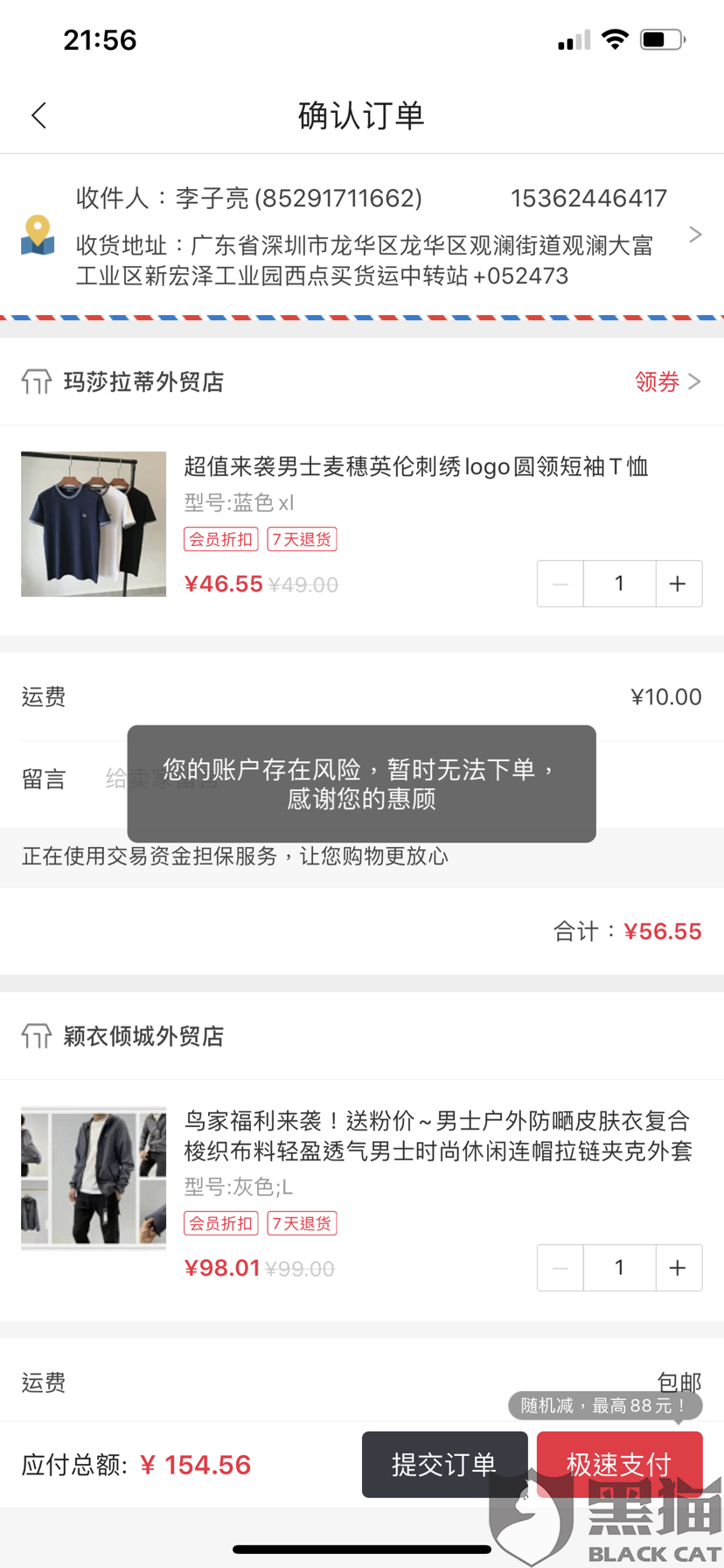The width and height of the screenshot is (724, 1568).
Task: Enter a message in the 留言 field
Action: click(x=393, y=779)
